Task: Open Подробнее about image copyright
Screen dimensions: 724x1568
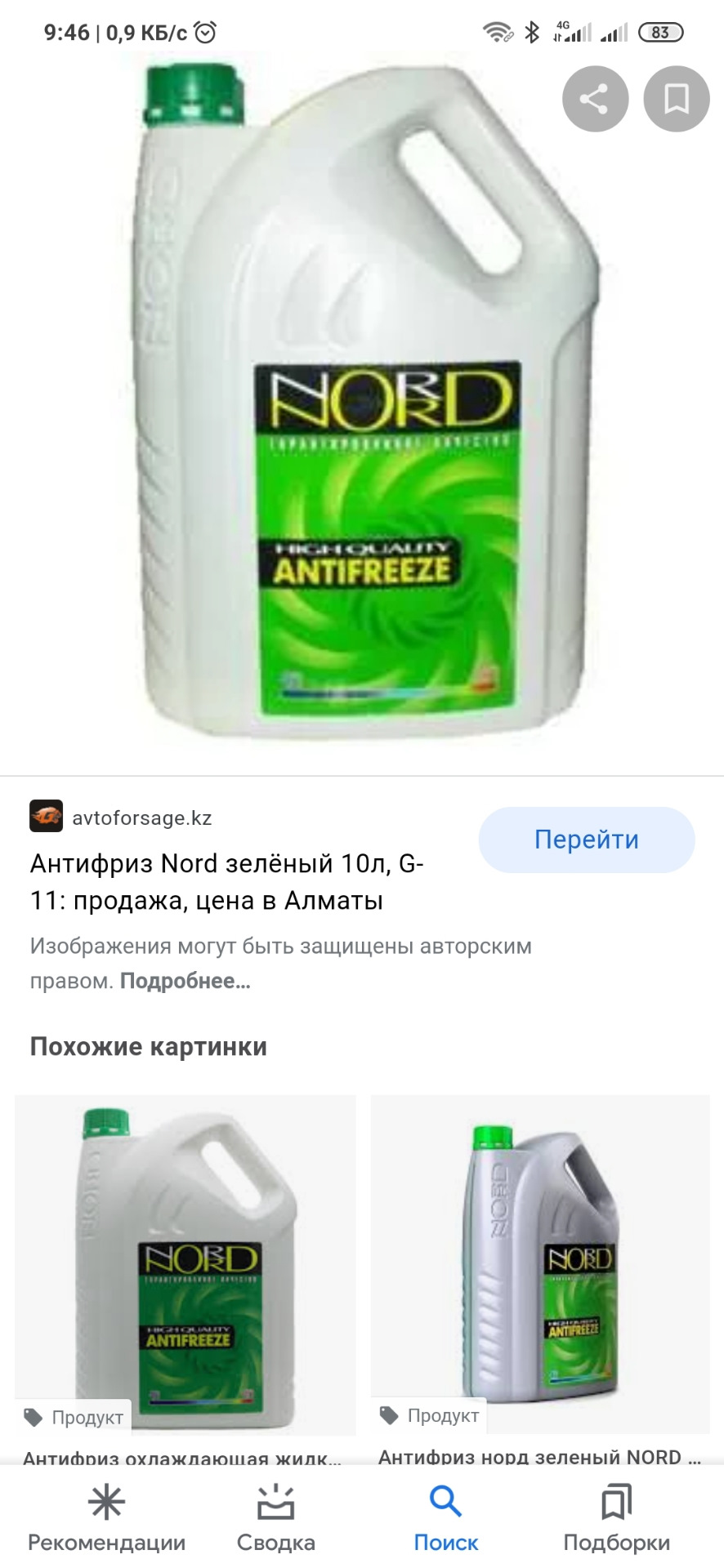Action: [x=185, y=981]
